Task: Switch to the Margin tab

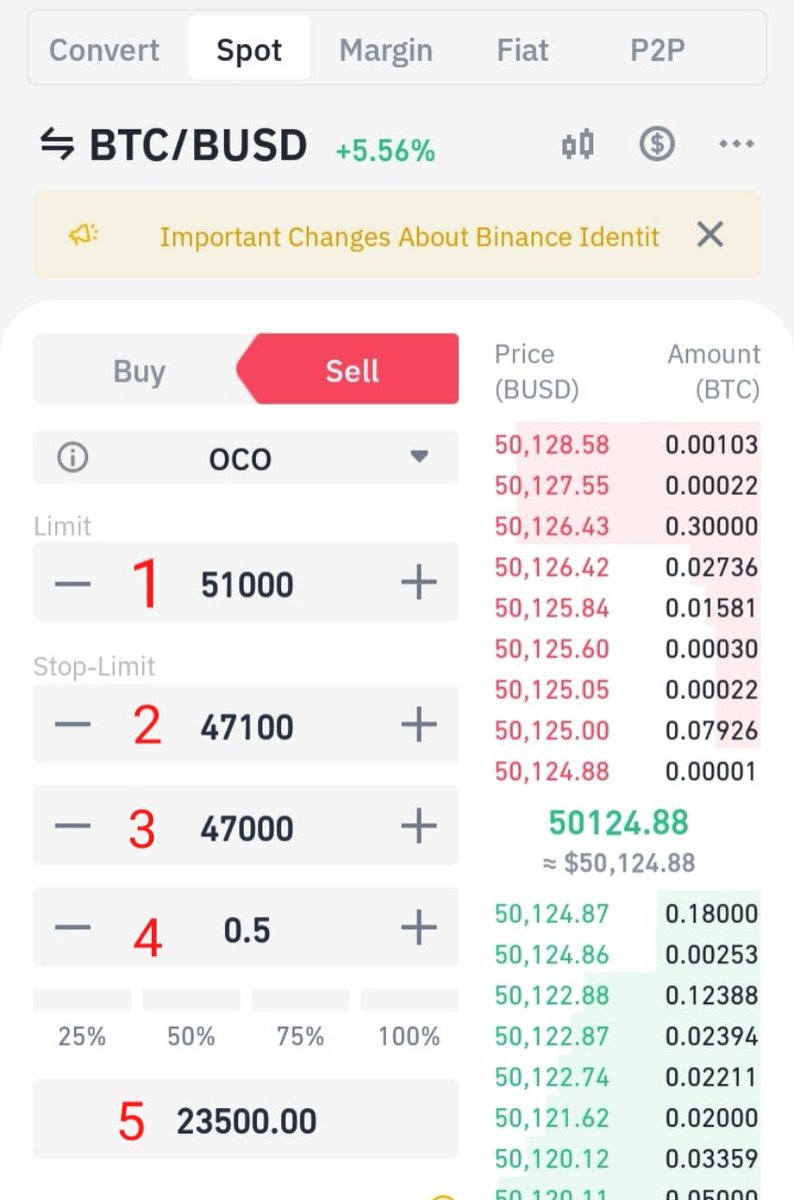Action: [x=385, y=50]
